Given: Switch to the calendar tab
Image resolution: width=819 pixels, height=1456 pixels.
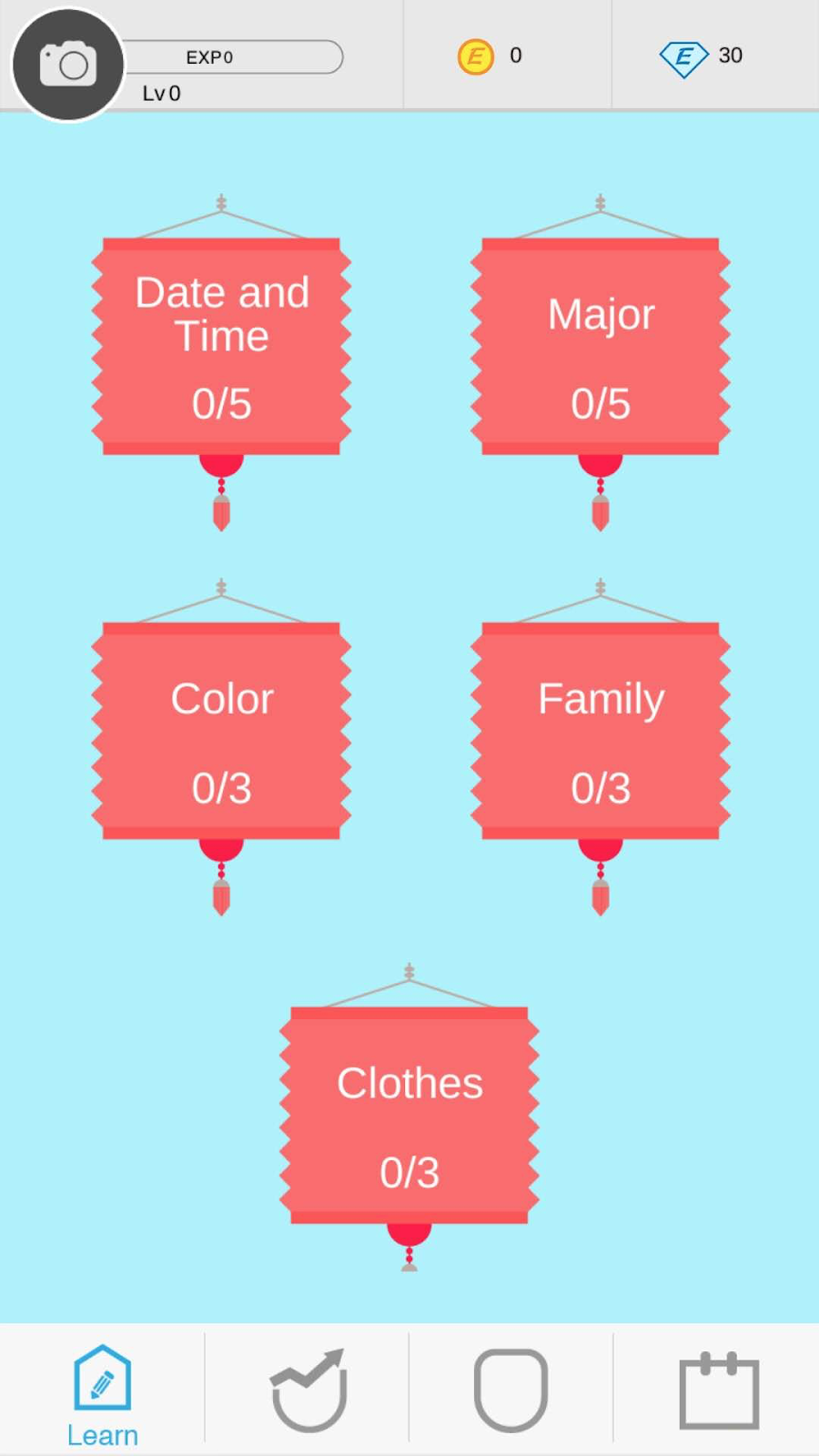Looking at the screenshot, I should (719, 1390).
